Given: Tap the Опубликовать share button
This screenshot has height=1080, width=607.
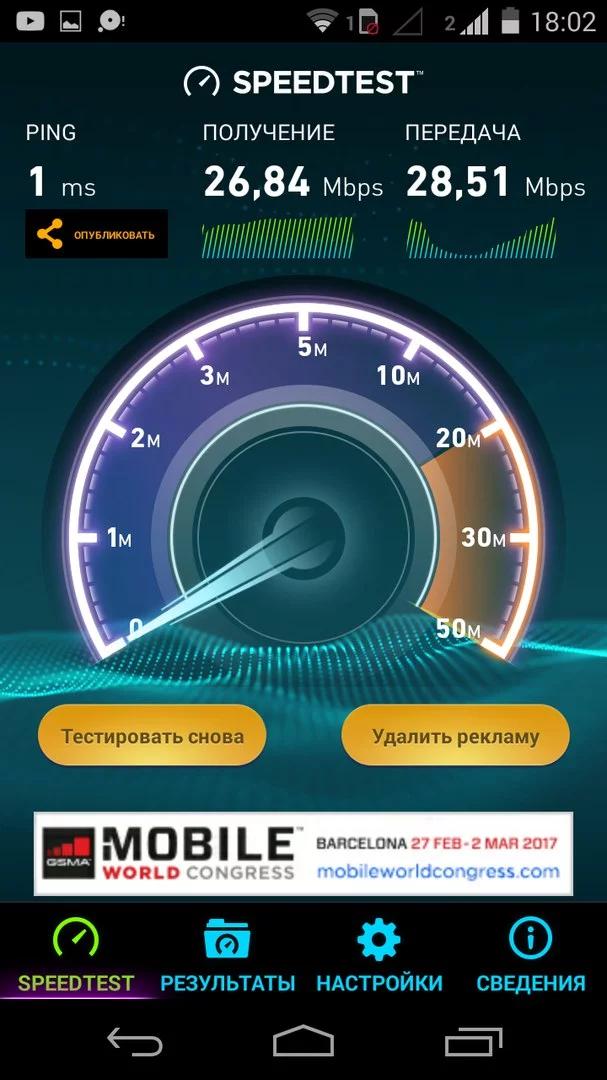Looking at the screenshot, I should 96,233.
